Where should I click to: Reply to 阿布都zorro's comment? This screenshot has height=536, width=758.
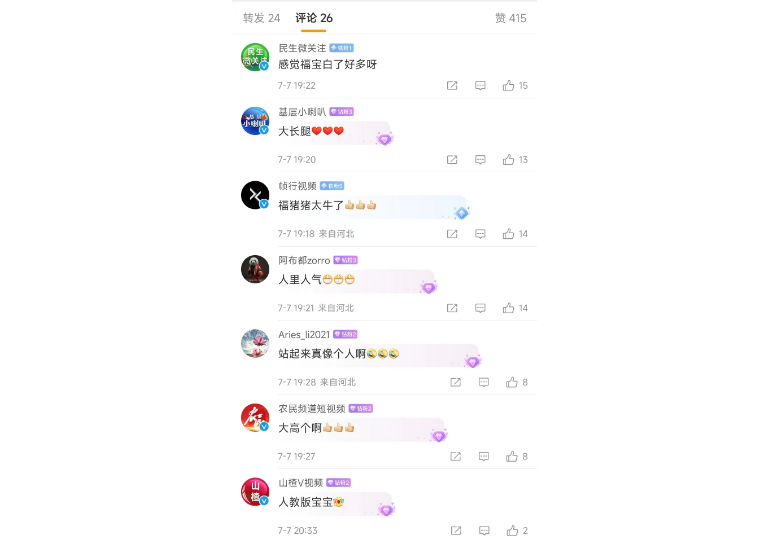click(x=480, y=308)
